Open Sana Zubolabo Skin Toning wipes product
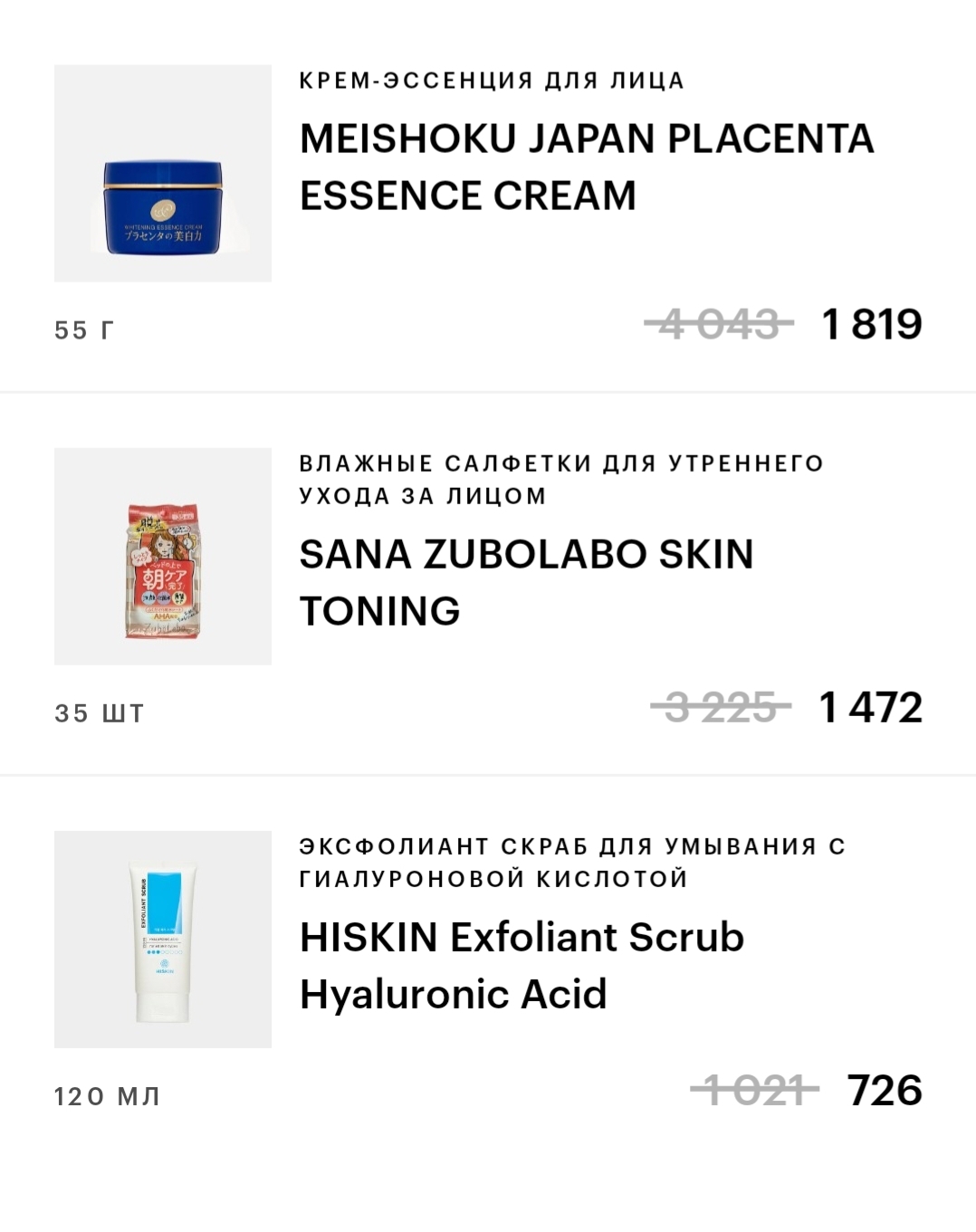The image size is (976, 1232). click(x=526, y=581)
